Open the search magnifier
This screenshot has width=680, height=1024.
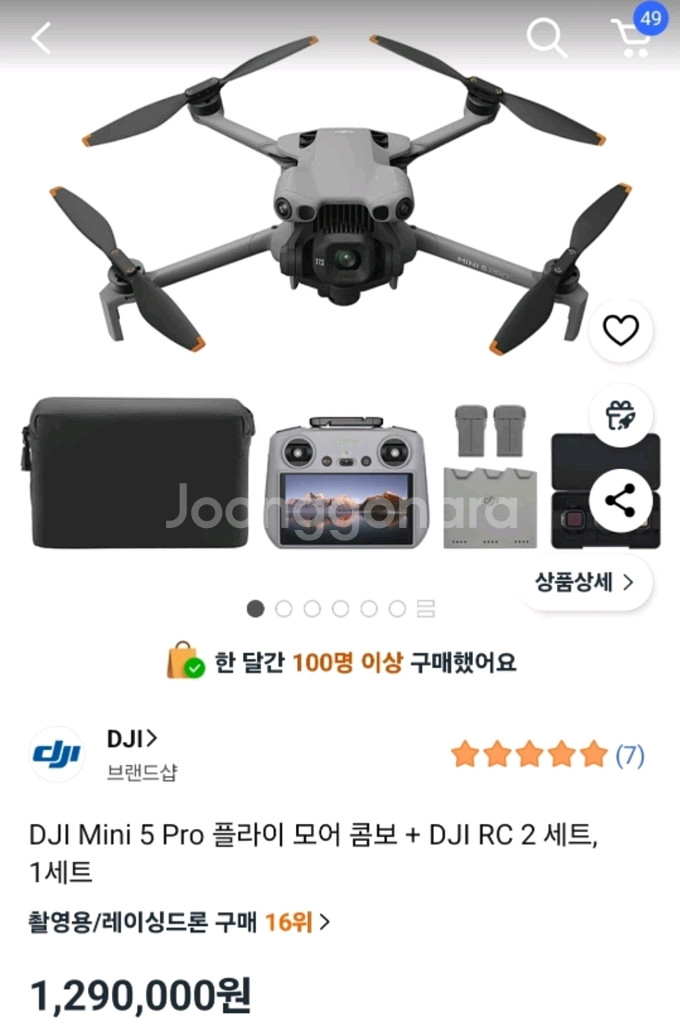click(x=546, y=38)
